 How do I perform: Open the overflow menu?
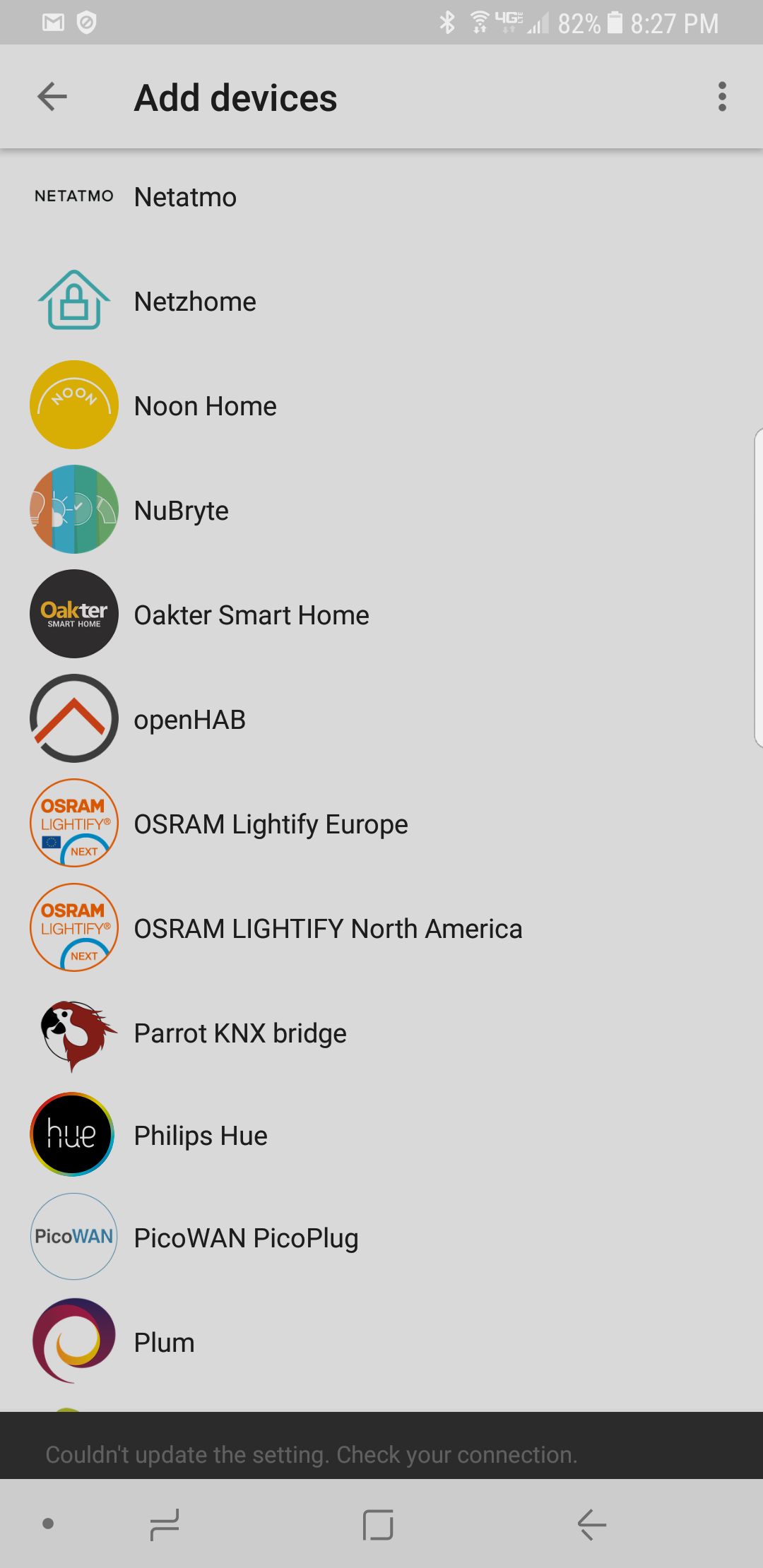click(721, 97)
